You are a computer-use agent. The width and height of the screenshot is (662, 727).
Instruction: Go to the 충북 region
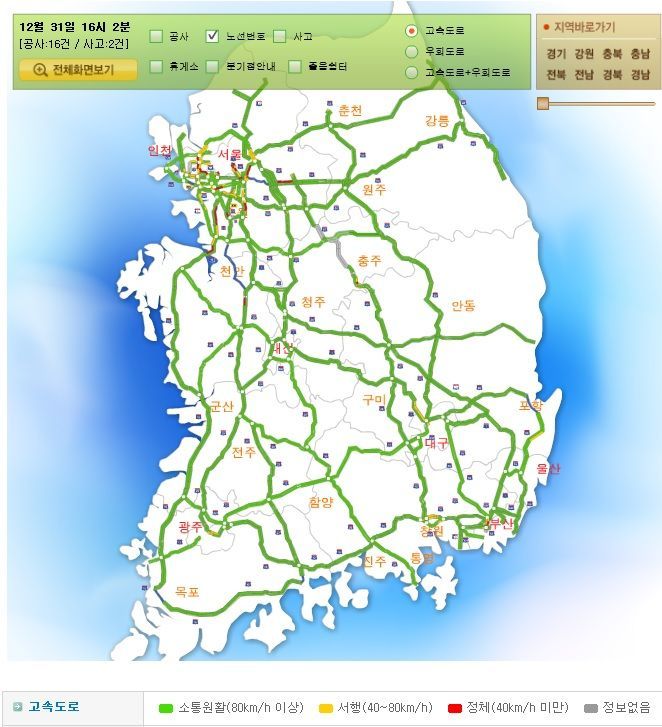pos(612,54)
